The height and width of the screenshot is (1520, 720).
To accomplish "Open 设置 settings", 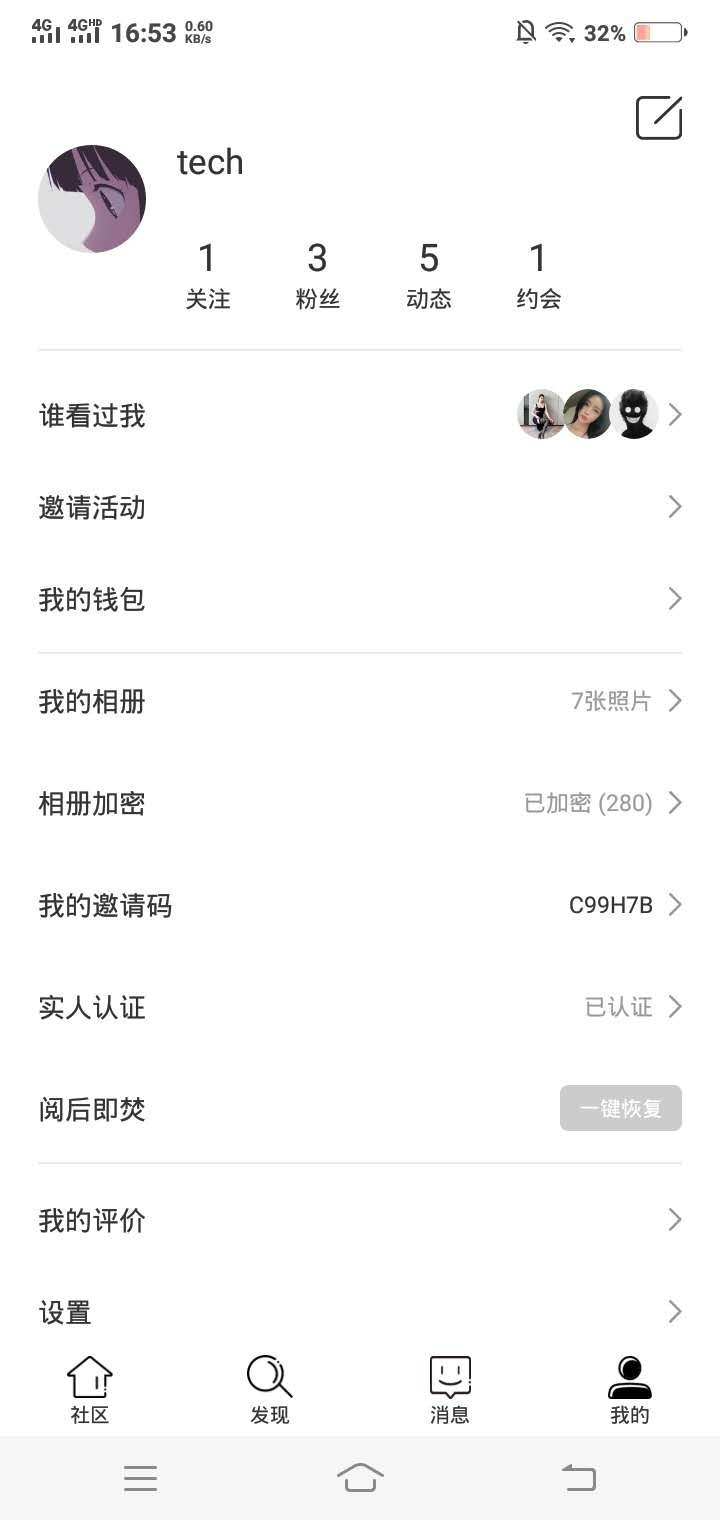I will (360, 1311).
